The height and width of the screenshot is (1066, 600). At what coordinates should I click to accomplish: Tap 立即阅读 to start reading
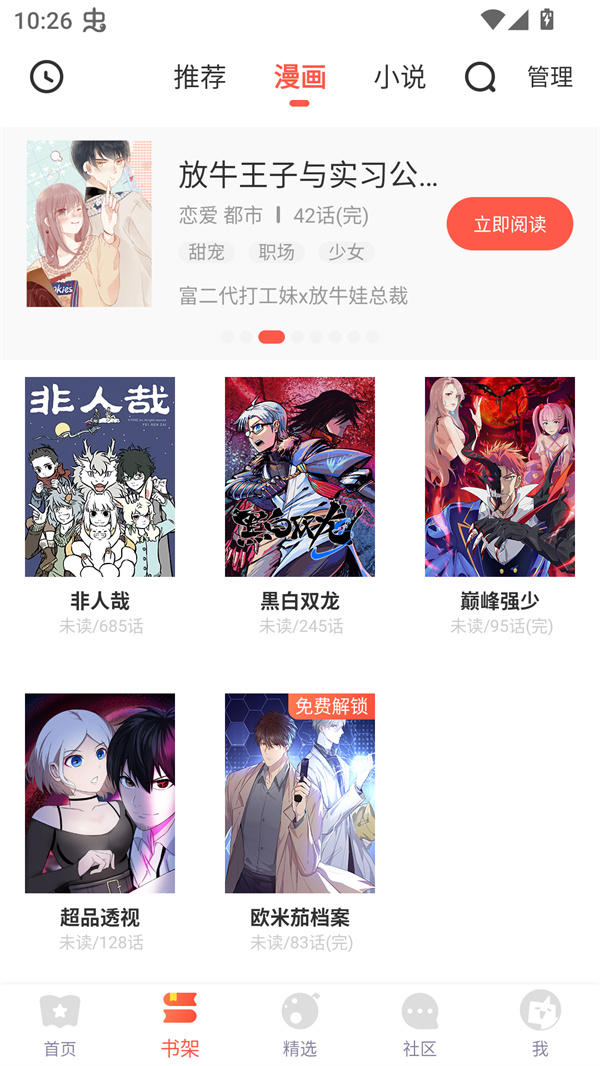(509, 224)
